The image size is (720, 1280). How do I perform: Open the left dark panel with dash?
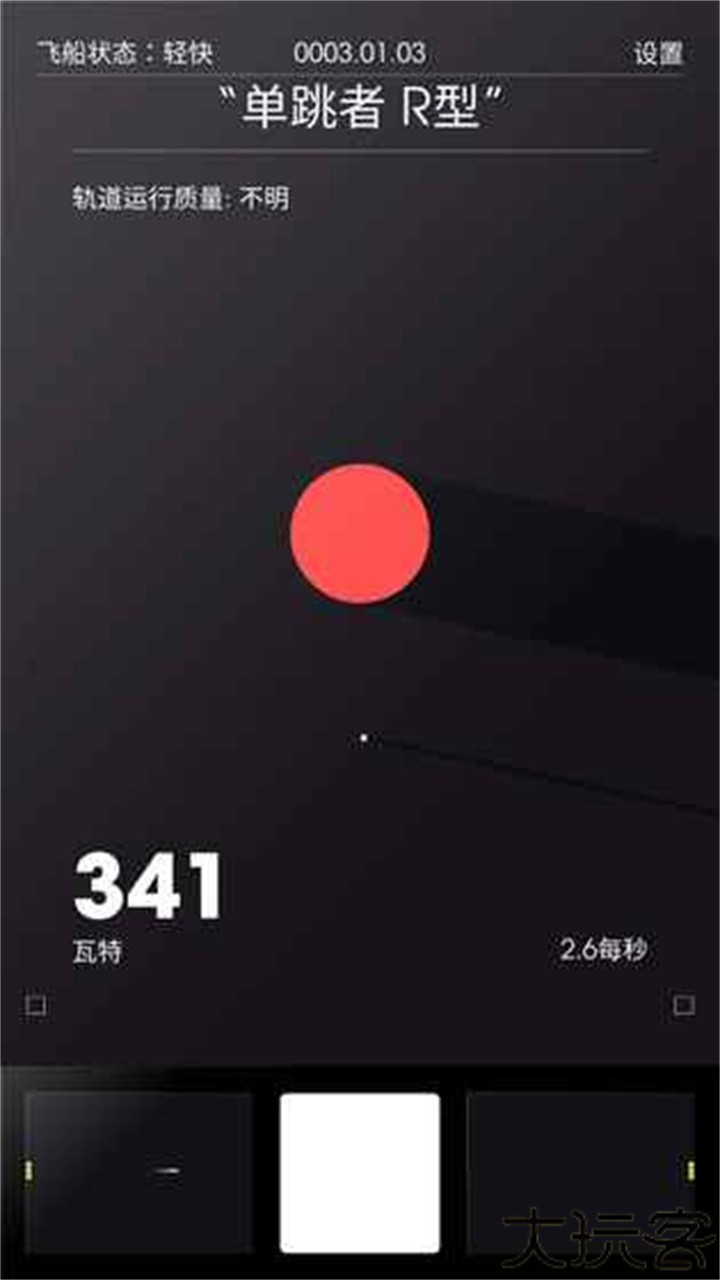[140, 1172]
